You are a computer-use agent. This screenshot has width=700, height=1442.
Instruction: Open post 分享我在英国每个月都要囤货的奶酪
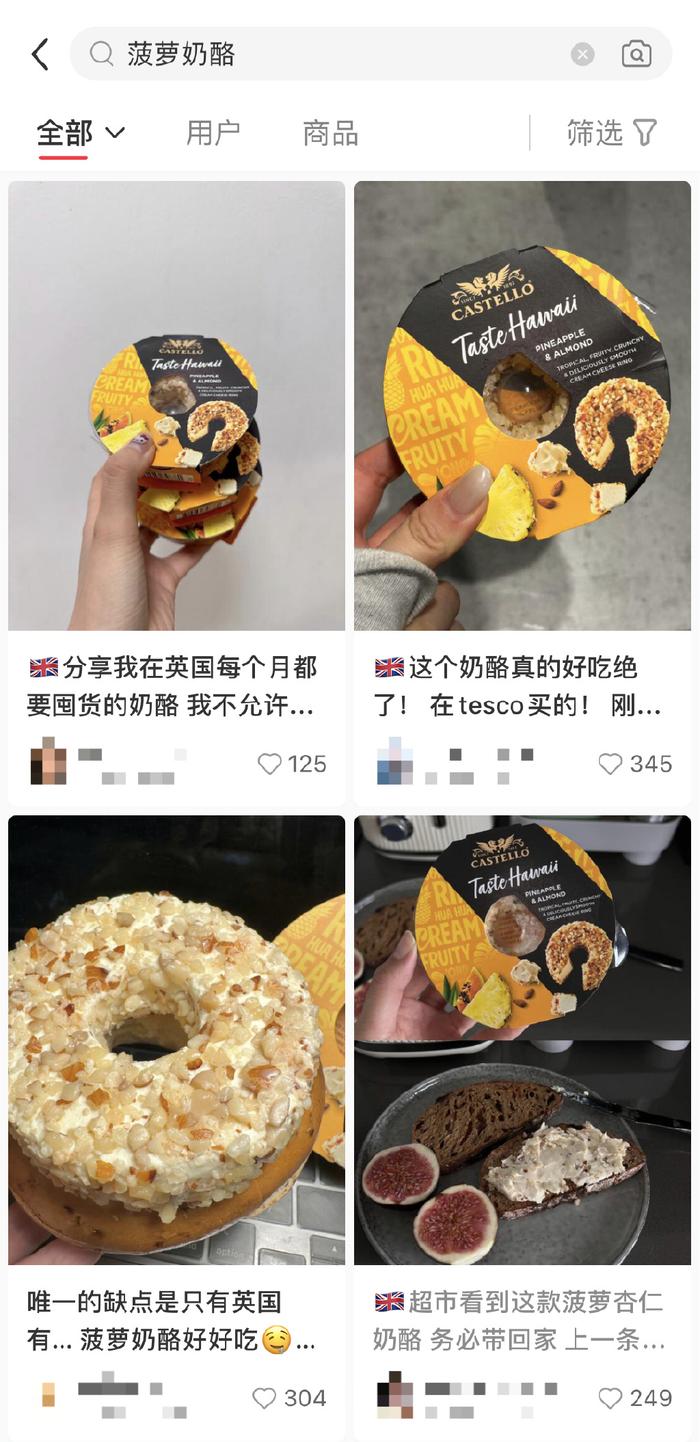click(176, 685)
